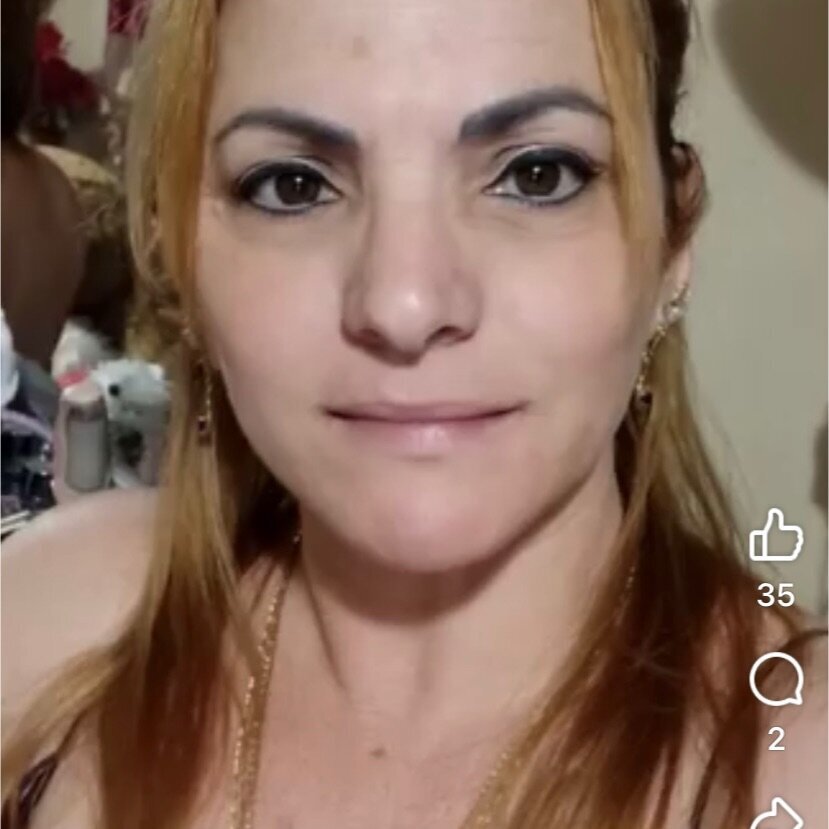829x829 pixels.
Task: Like this video with thumbs up
Action: pos(776,536)
